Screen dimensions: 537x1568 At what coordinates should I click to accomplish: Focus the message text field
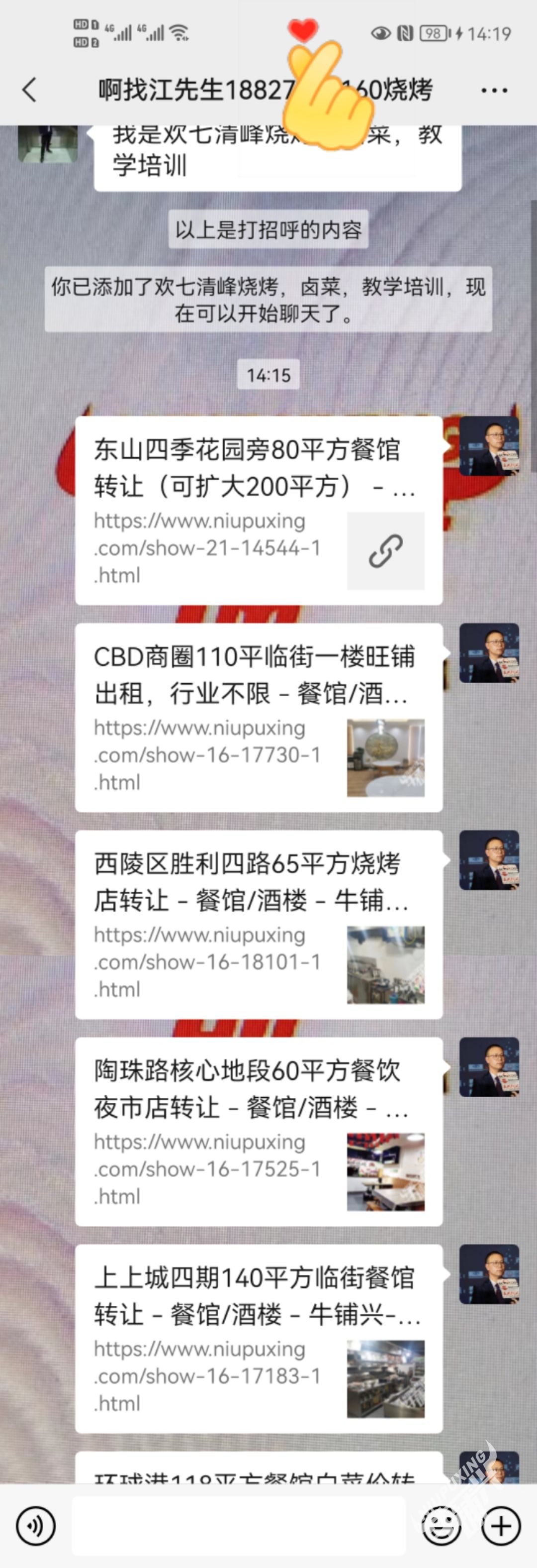[238, 1525]
